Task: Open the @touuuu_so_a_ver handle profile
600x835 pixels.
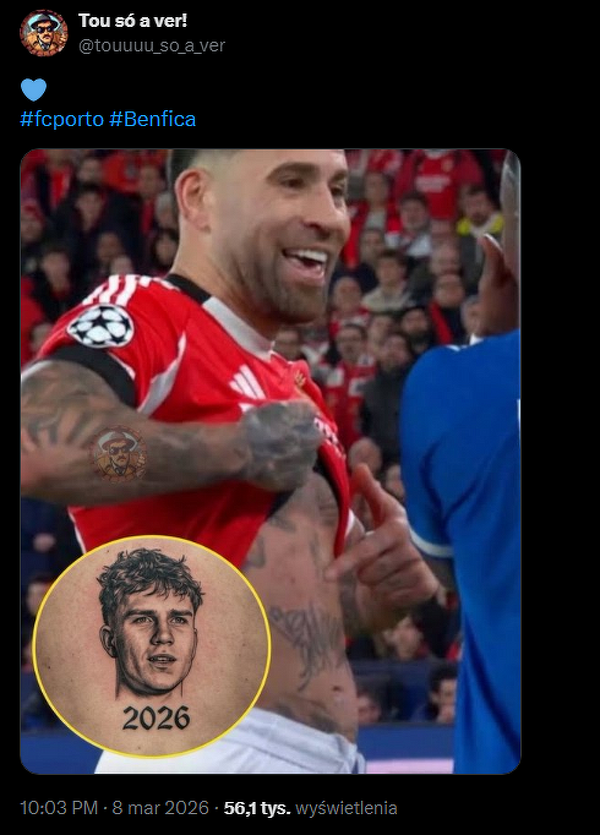Action: 151,45
